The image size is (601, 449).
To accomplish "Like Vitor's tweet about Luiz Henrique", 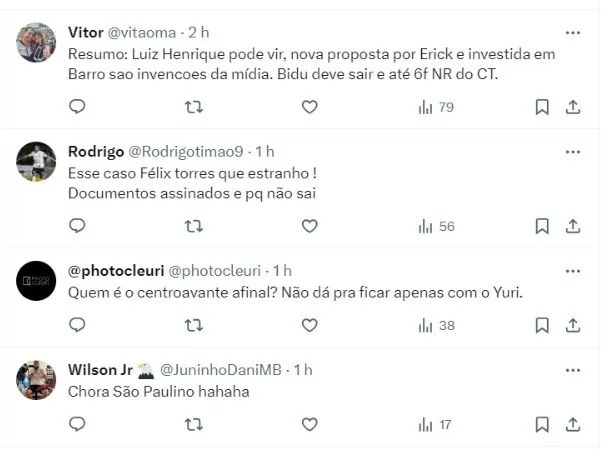I will click(310, 107).
